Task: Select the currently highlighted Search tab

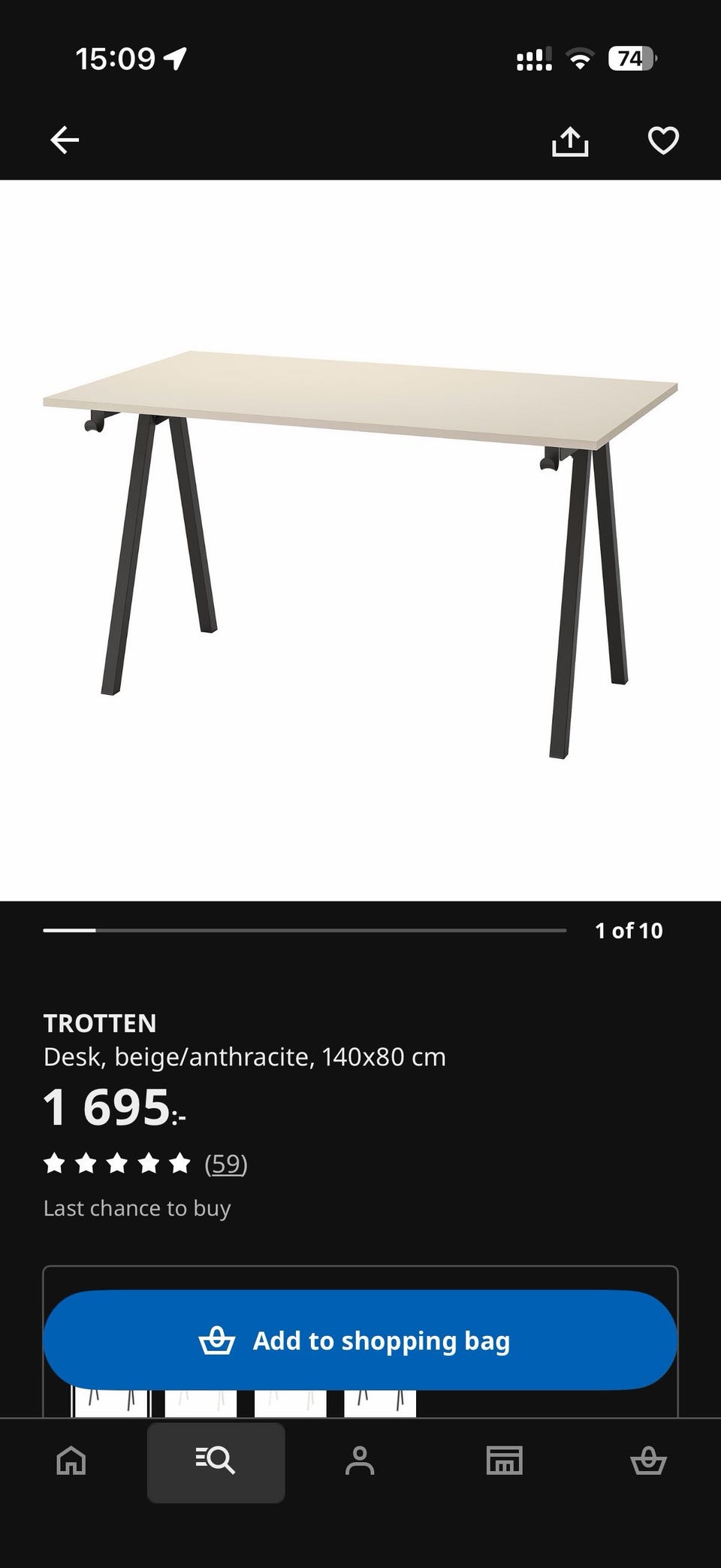Action: tap(216, 1461)
